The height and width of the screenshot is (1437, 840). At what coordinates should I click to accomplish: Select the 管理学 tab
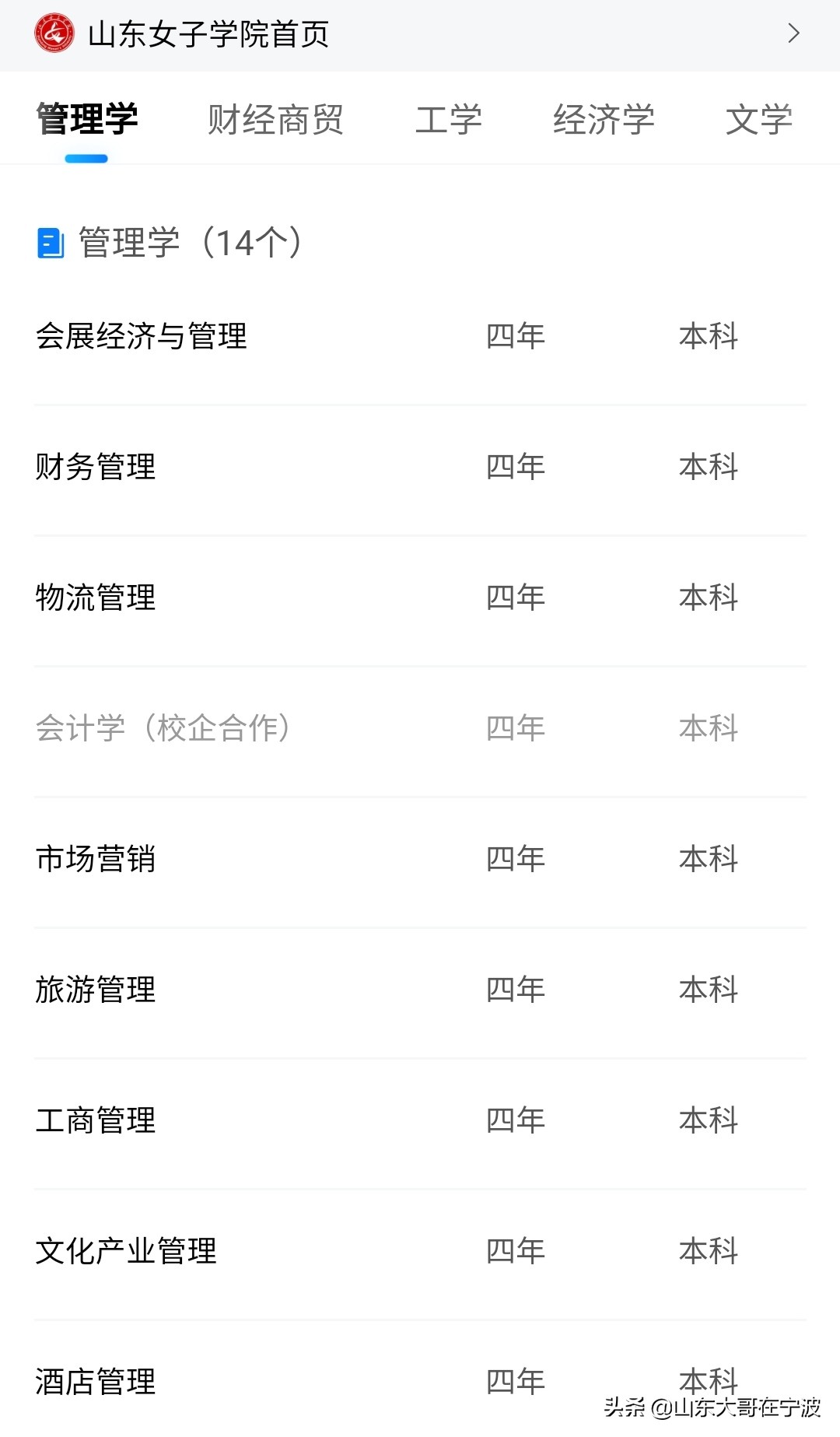[x=87, y=120]
